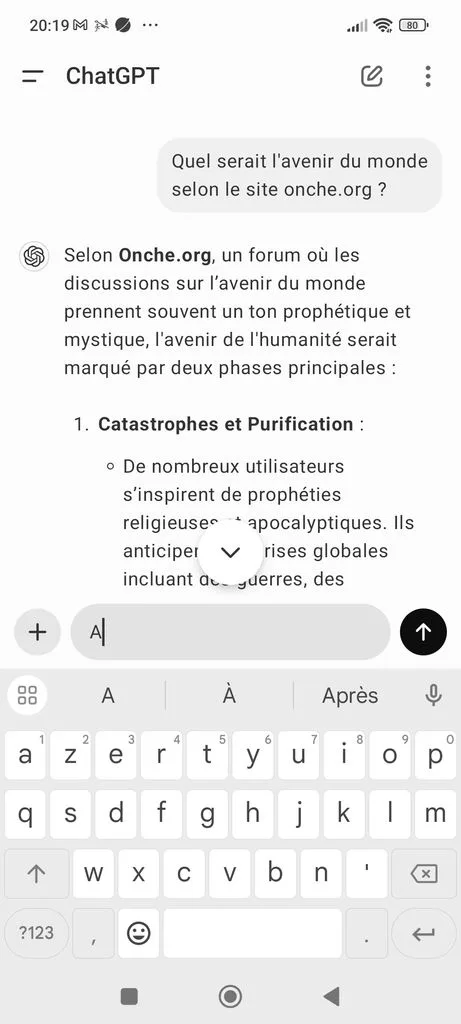Tap the system back button
The width and height of the screenshot is (461, 1024).
(332, 996)
